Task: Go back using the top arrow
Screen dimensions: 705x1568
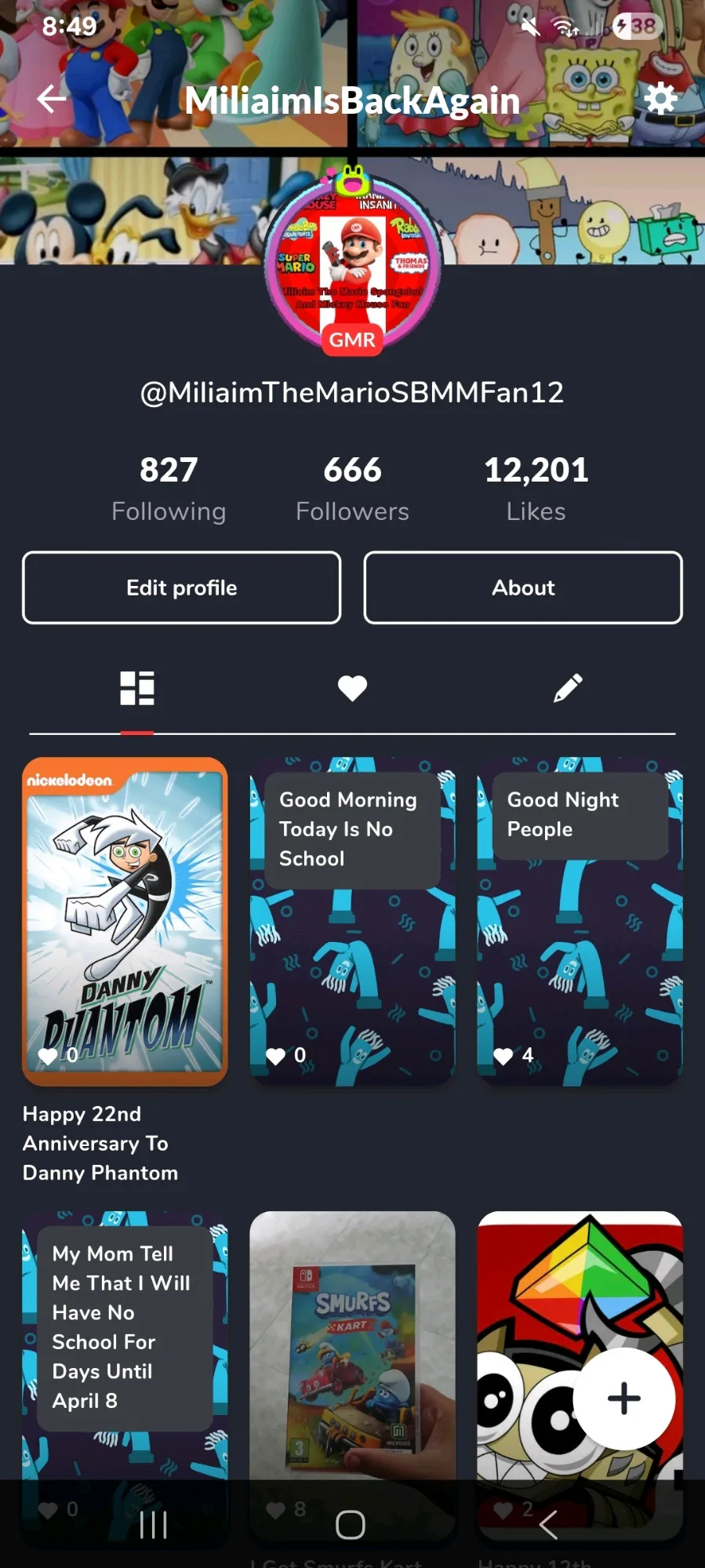Action: (x=52, y=99)
